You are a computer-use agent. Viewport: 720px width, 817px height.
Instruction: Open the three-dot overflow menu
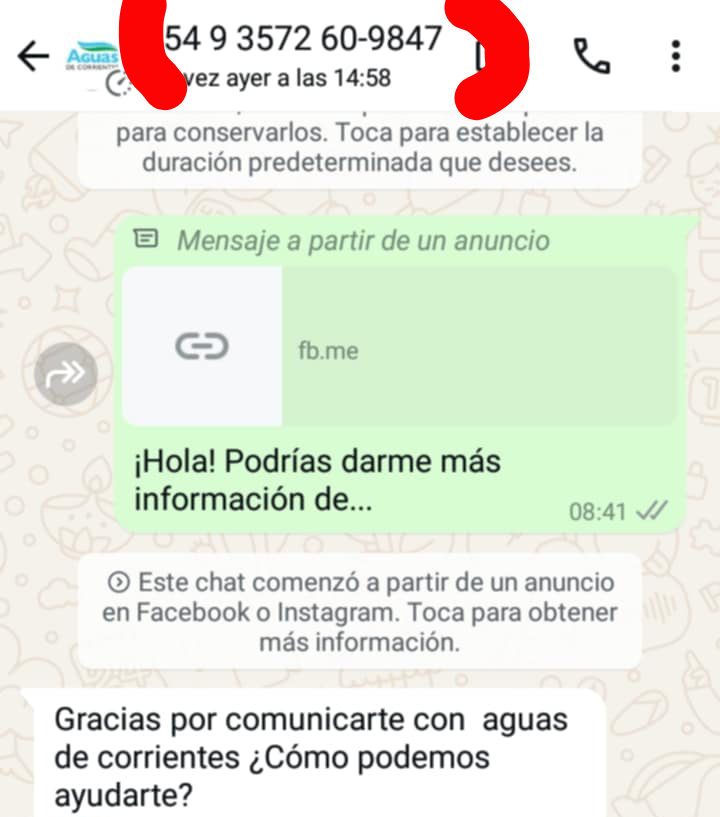point(677,56)
